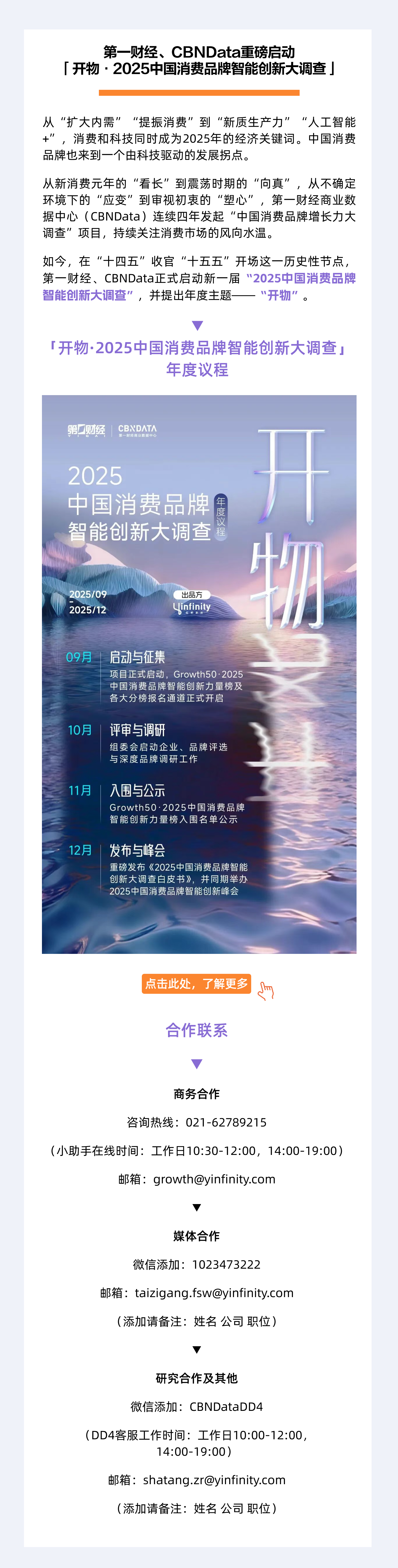Viewport: 398px width, 1568px height.
Task: Open the 开物 年度议程 poster image
Action: click(199, 674)
